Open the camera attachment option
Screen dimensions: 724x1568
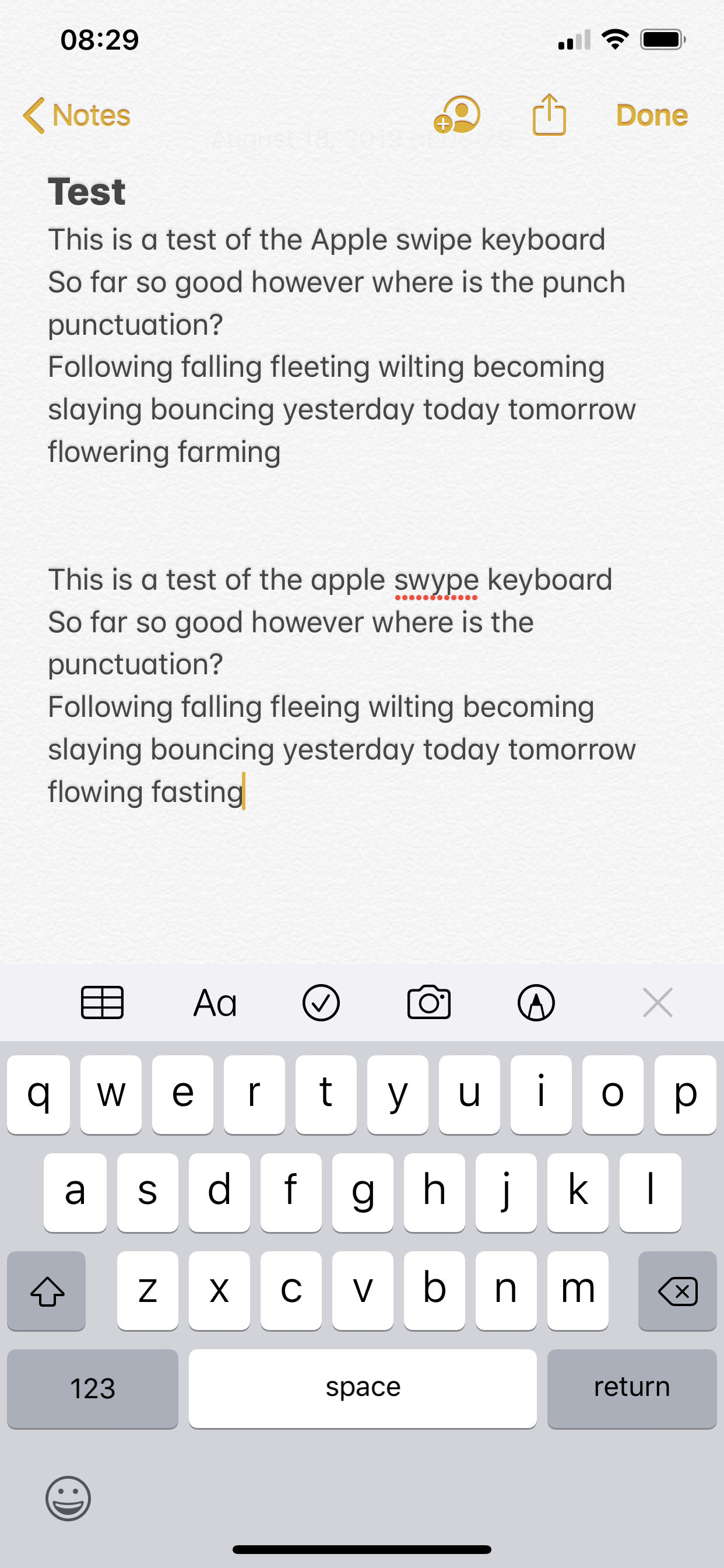(429, 1002)
